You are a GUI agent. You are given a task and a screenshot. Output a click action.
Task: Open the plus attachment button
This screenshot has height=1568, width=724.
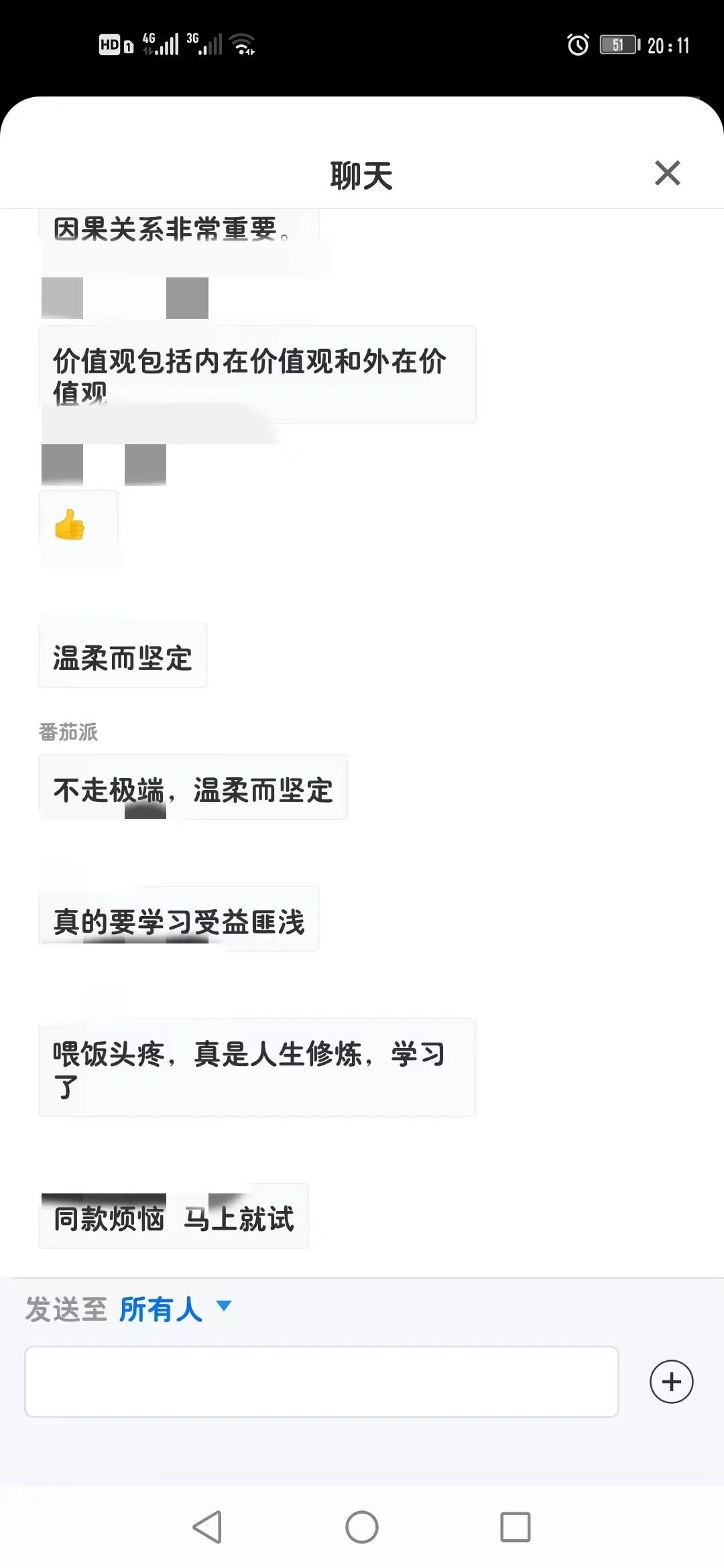click(x=671, y=1381)
